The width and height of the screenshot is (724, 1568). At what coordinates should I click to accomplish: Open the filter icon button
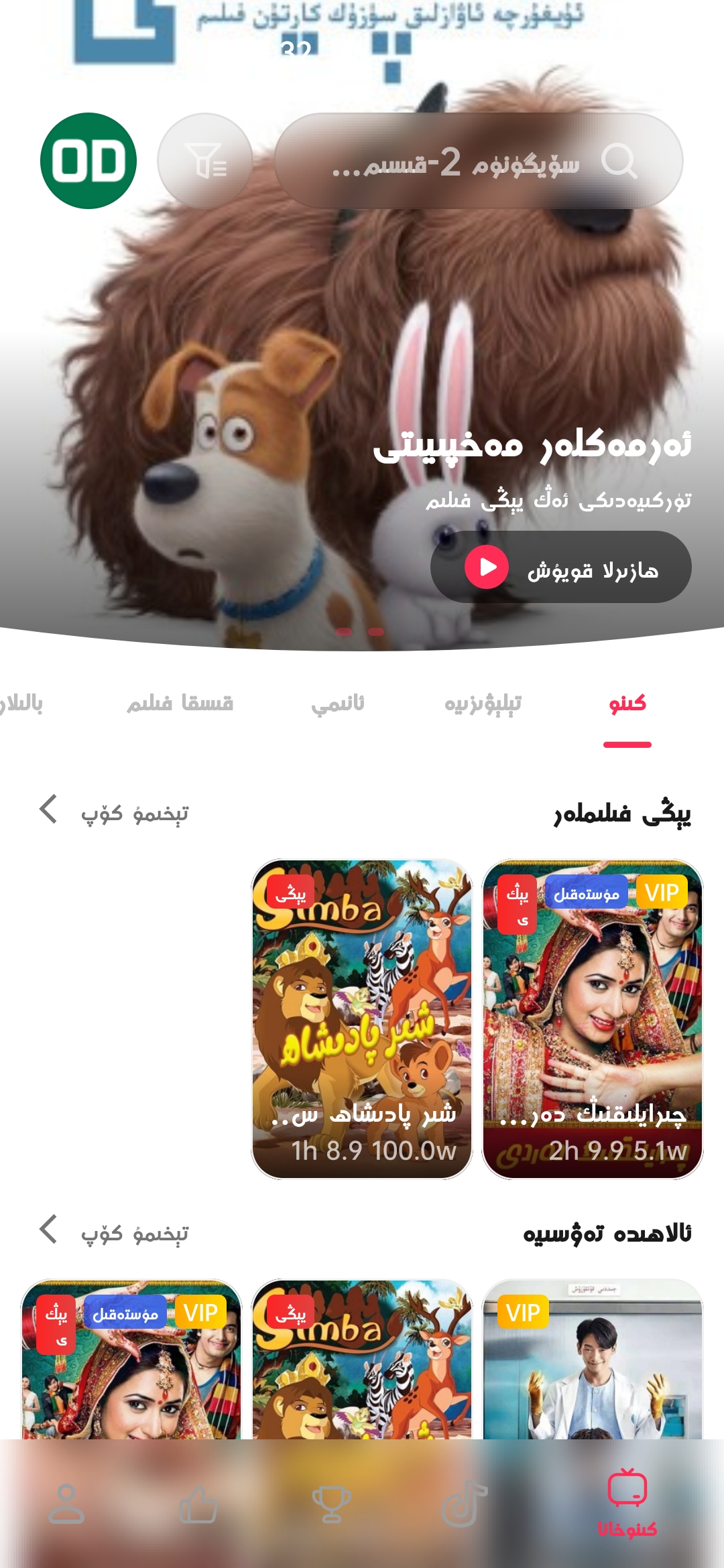click(205, 161)
